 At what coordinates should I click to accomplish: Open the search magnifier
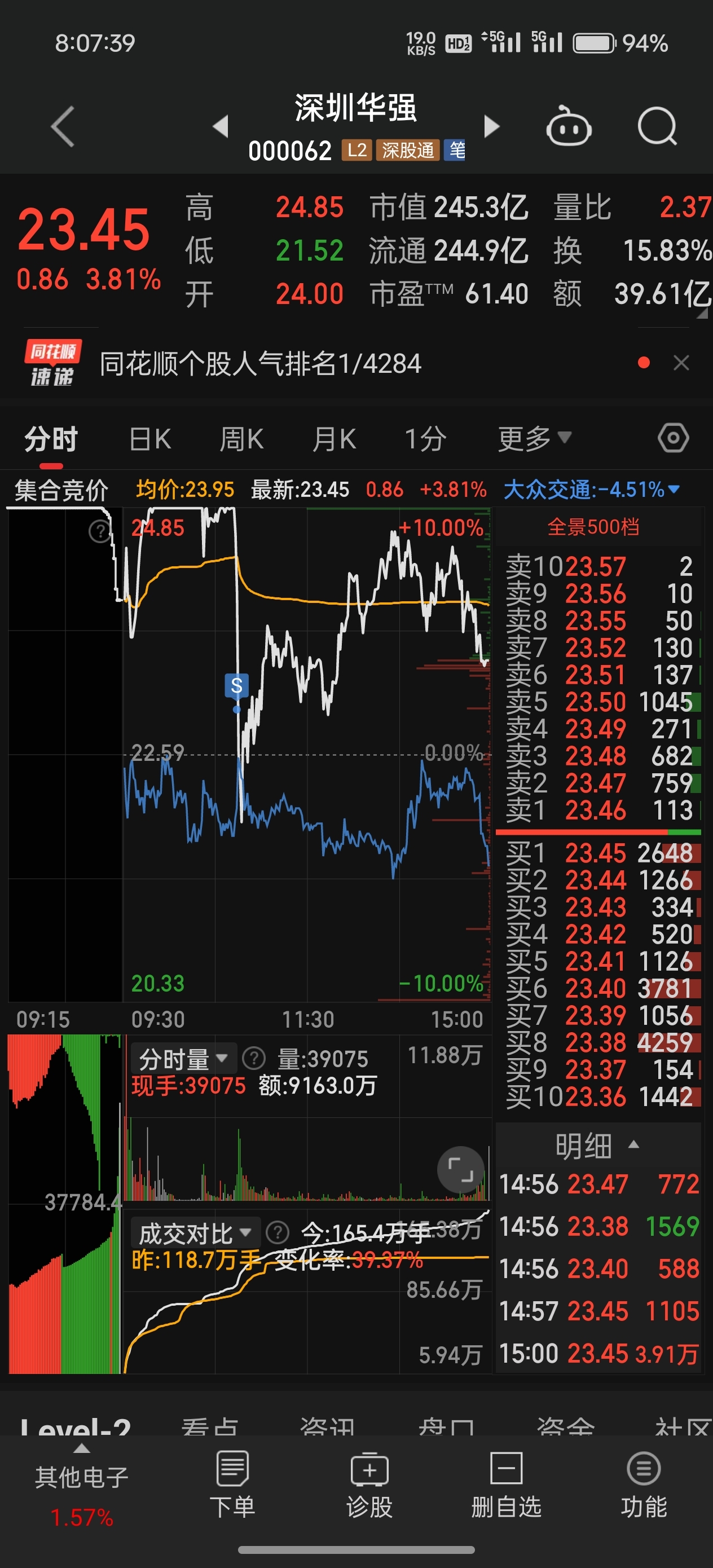pyautogui.click(x=657, y=126)
